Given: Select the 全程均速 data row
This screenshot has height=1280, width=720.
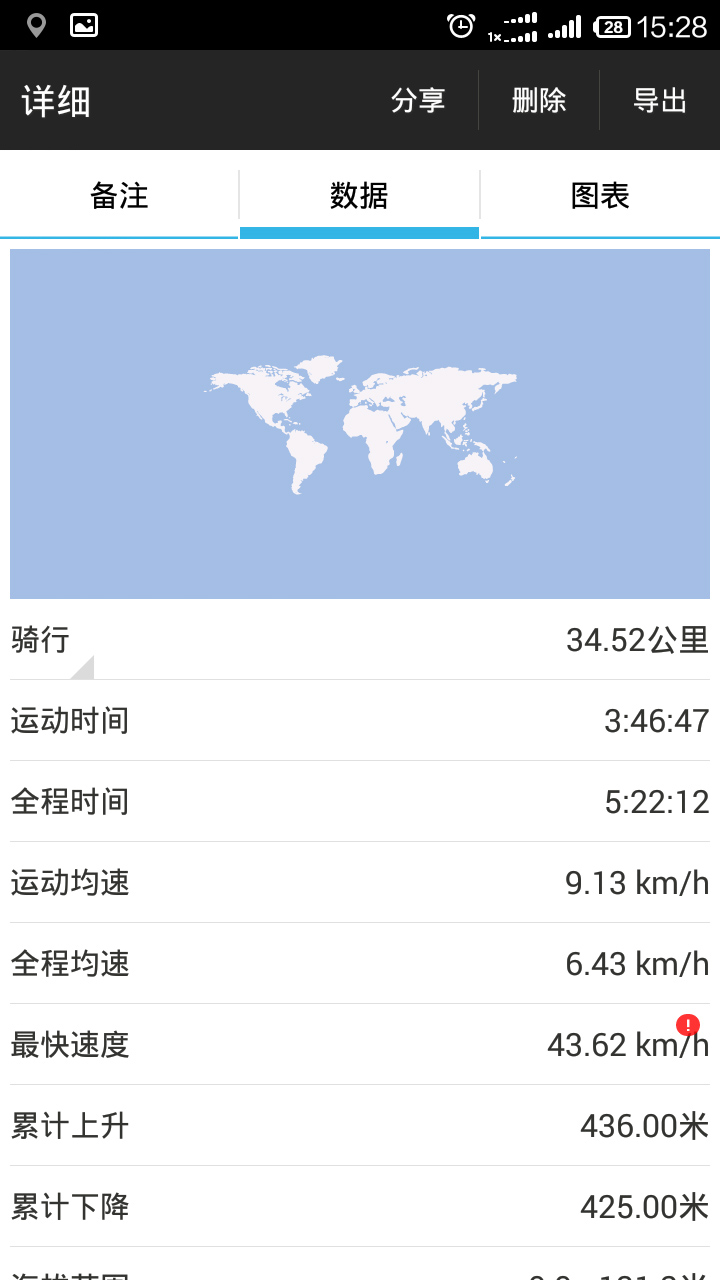Looking at the screenshot, I should pyautogui.click(x=360, y=963).
